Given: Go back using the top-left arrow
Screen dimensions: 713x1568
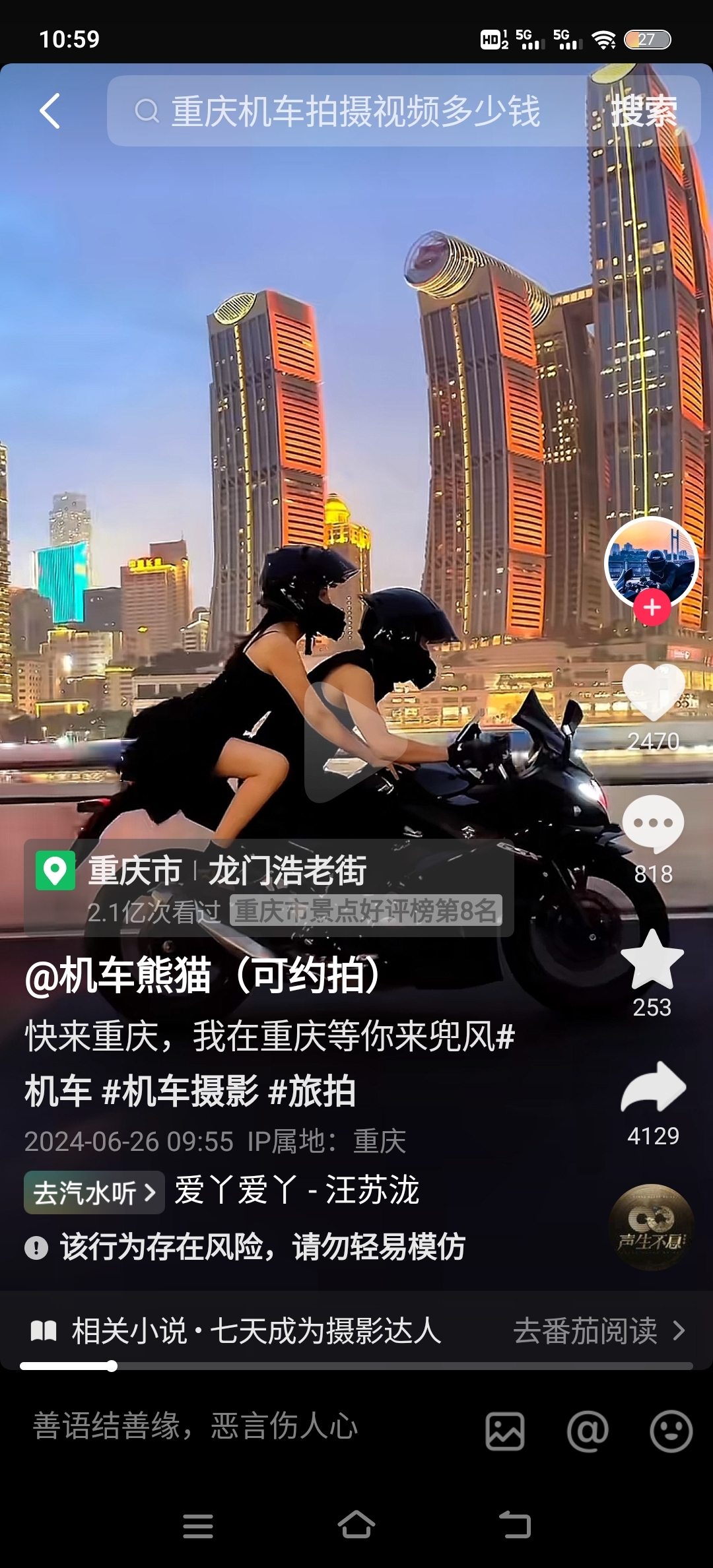Looking at the screenshot, I should tap(50, 111).
